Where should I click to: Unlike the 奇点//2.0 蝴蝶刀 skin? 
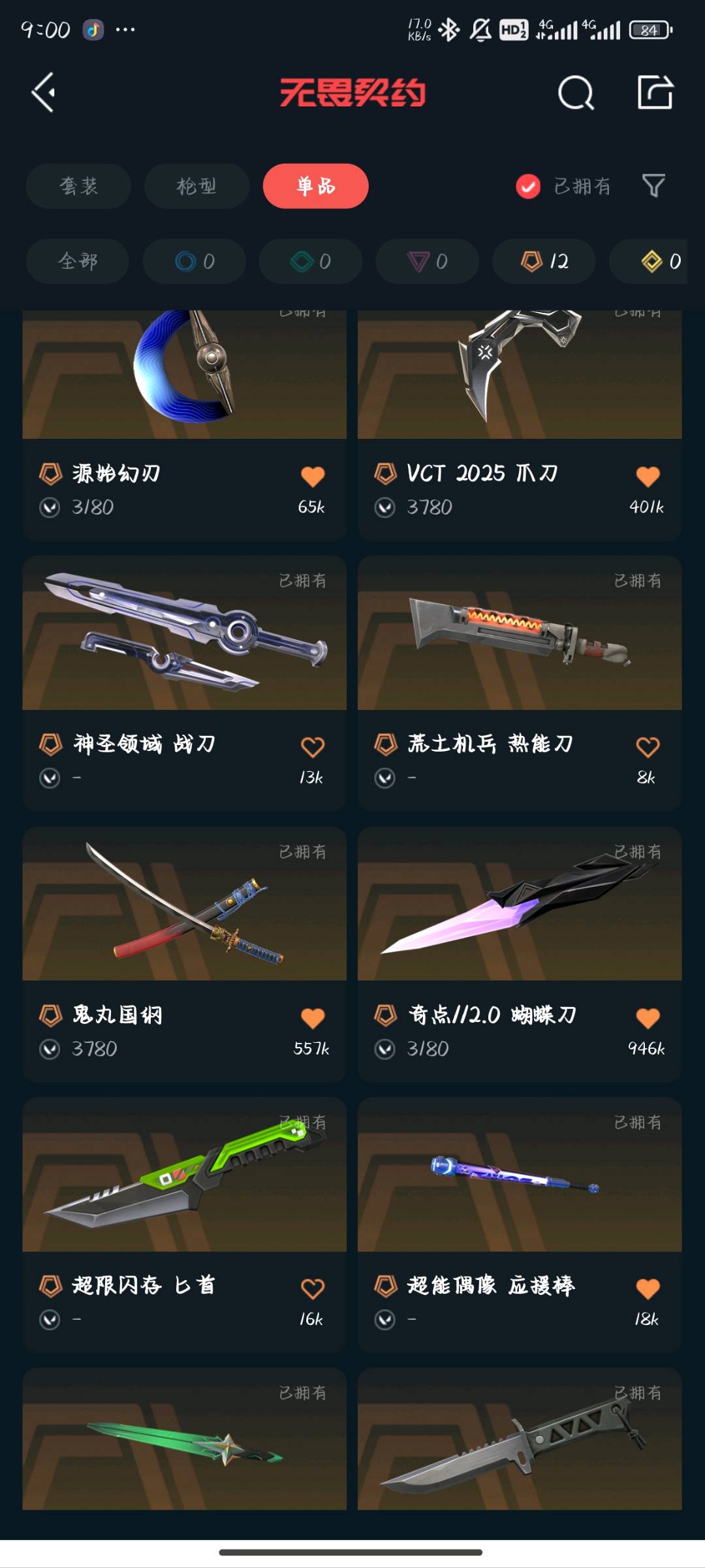(648, 1018)
